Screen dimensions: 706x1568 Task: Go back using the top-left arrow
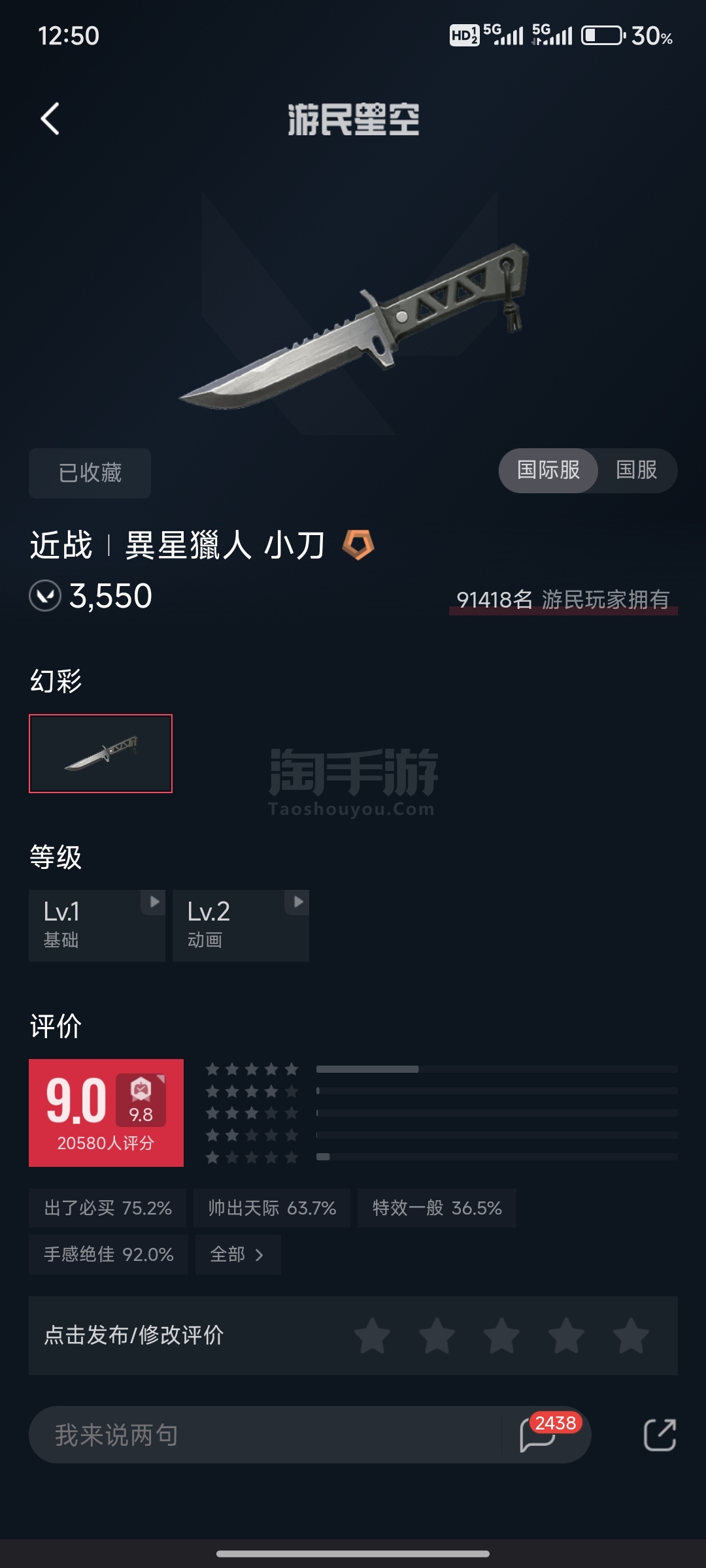(50, 119)
